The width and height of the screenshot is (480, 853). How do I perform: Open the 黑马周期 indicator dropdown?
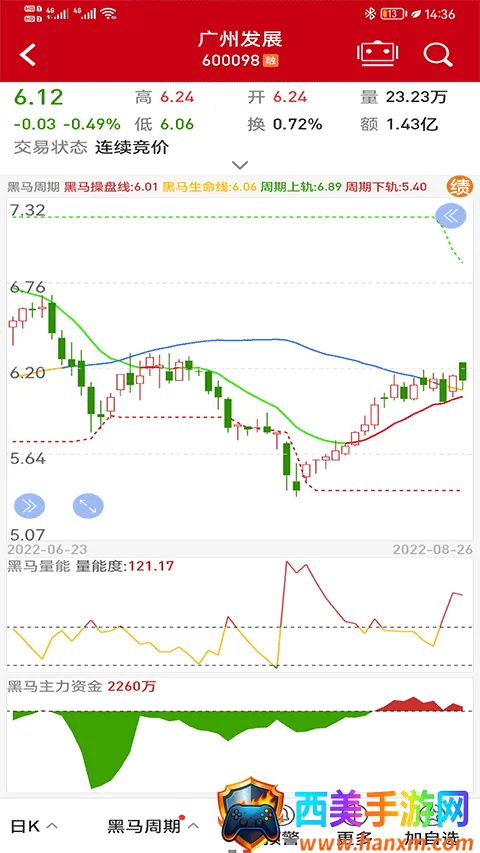tap(153, 827)
